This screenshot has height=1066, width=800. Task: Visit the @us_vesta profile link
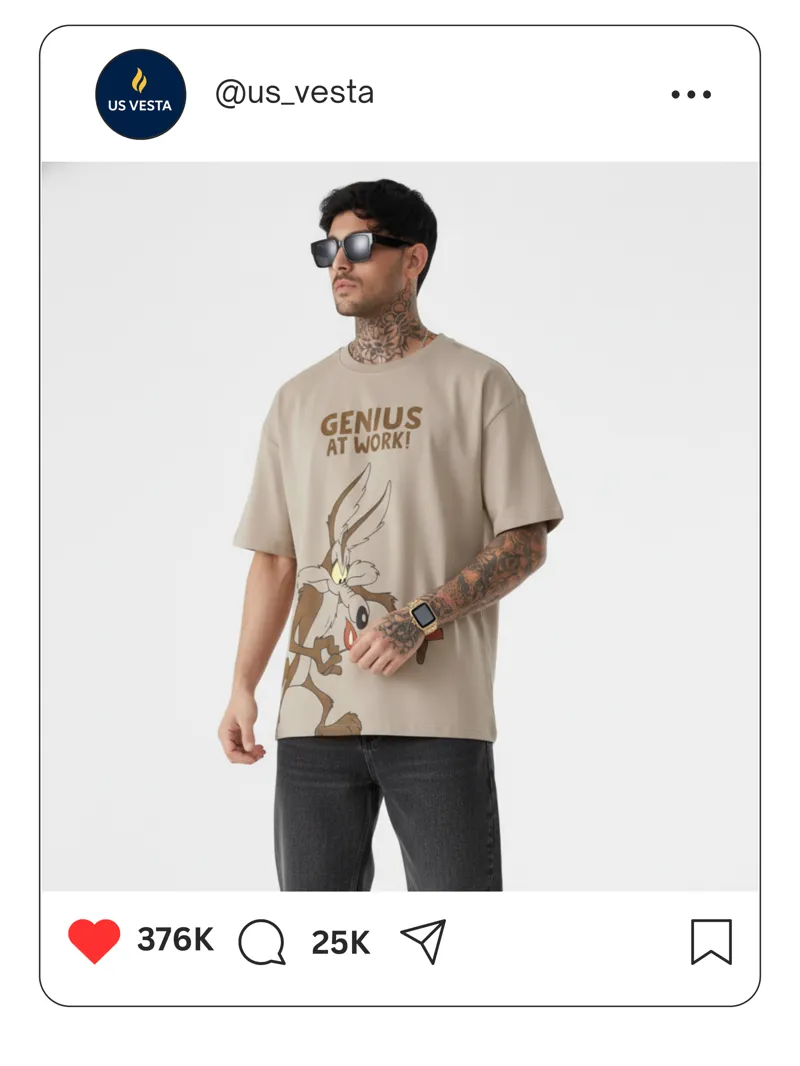pos(294,93)
